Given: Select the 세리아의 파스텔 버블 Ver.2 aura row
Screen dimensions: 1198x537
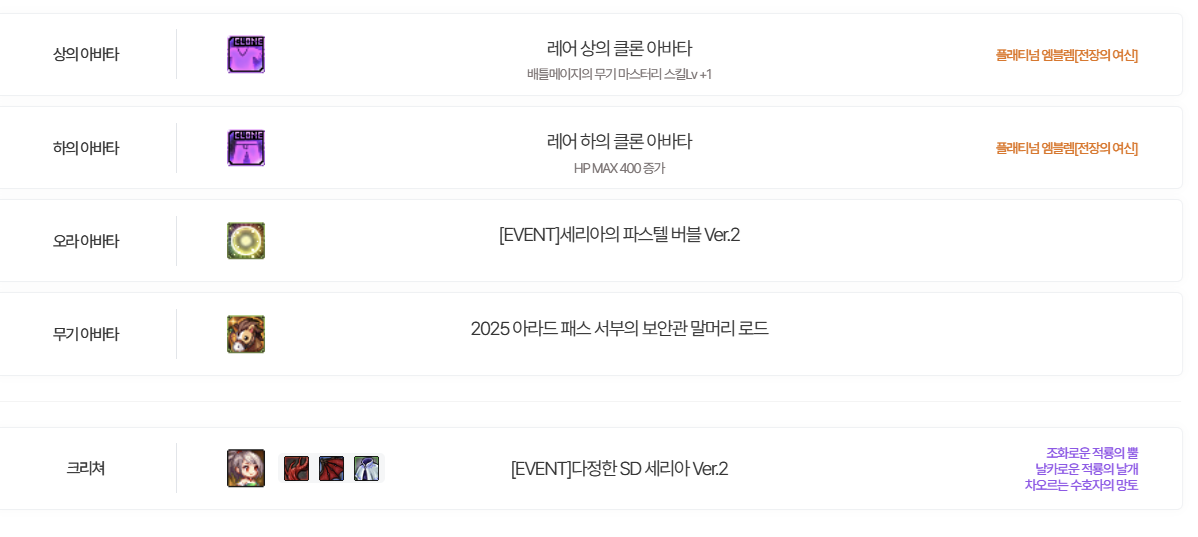Looking at the screenshot, I should click(619, 235).
